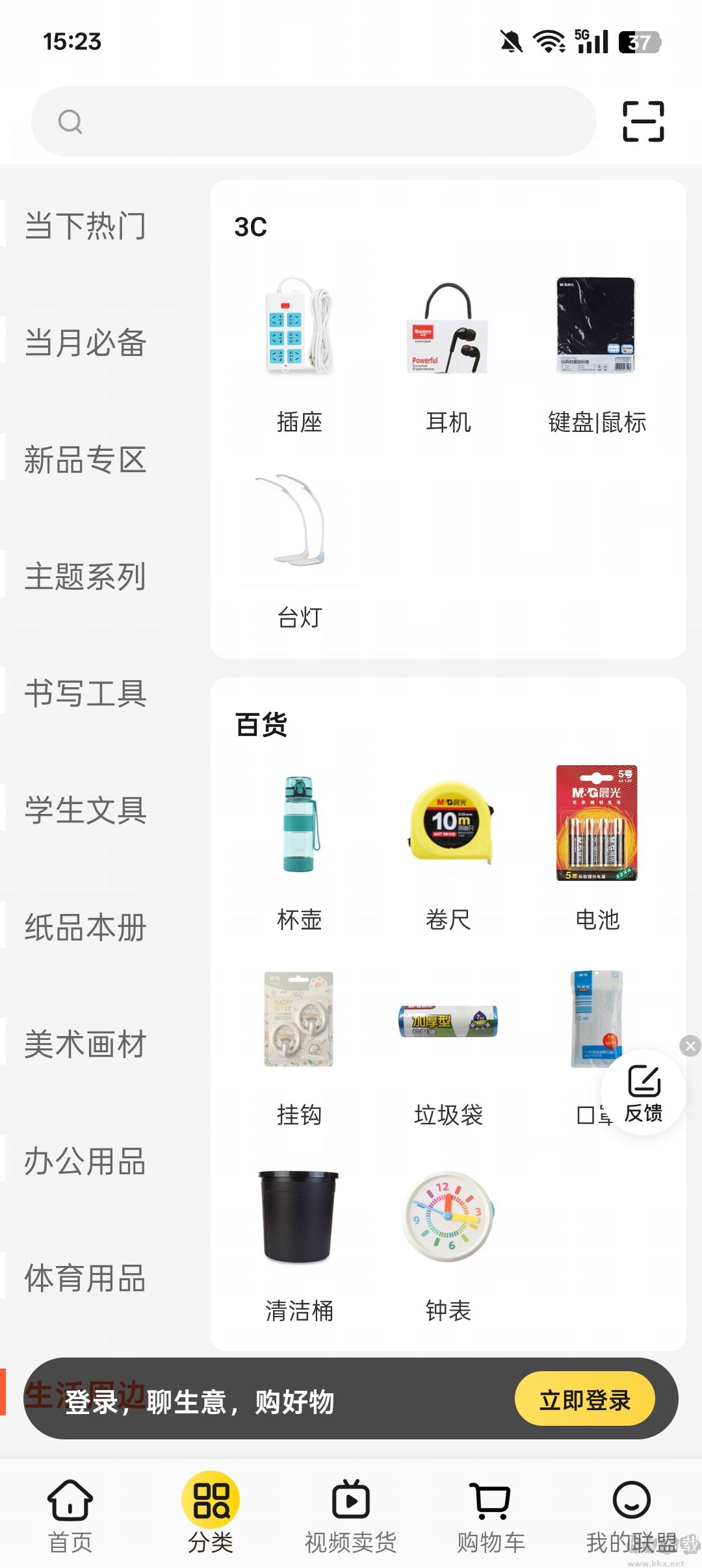Select the 分类 category grid icon
Viewport: 702px width, 1568px height.
[210, 1501]
